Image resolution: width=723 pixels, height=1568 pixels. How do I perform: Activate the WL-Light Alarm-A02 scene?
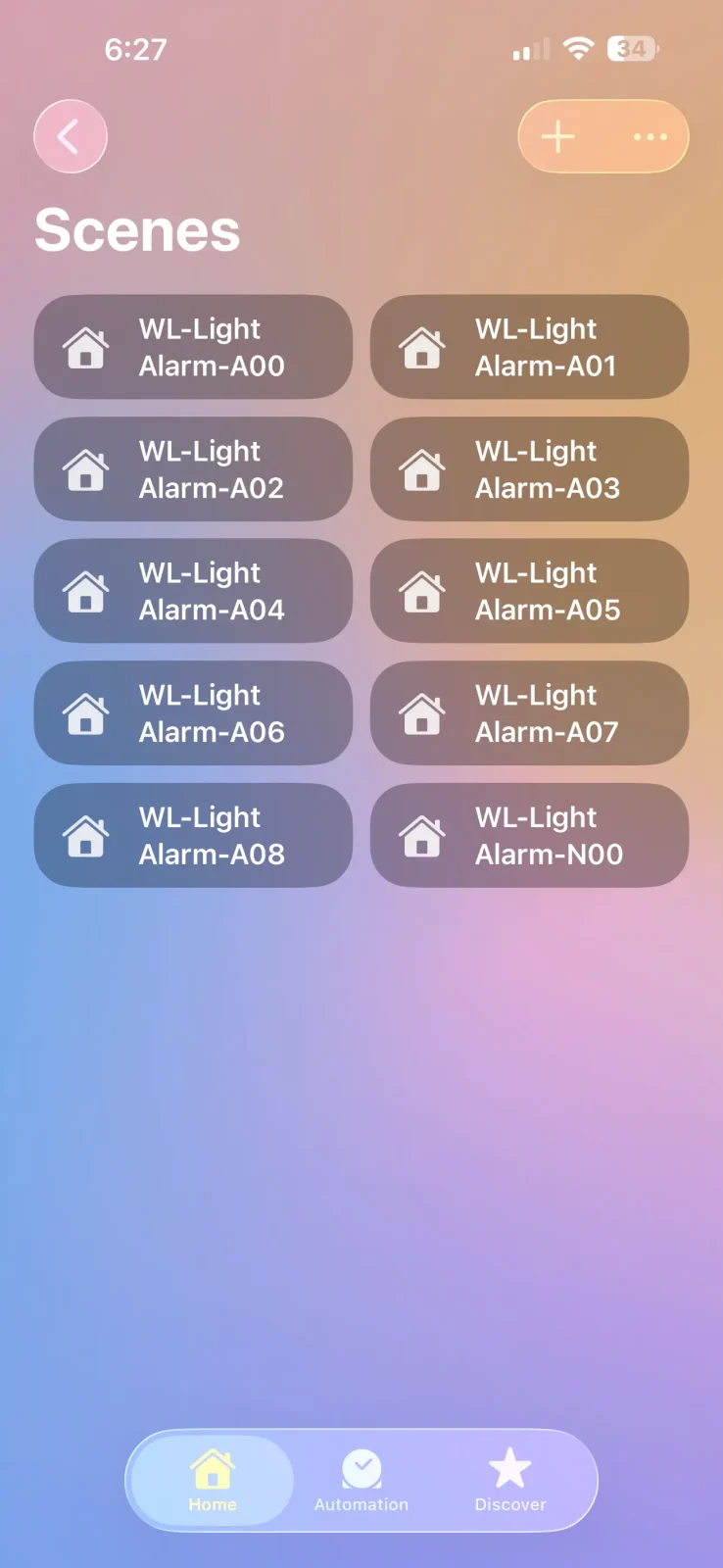(x=193, y=469)
